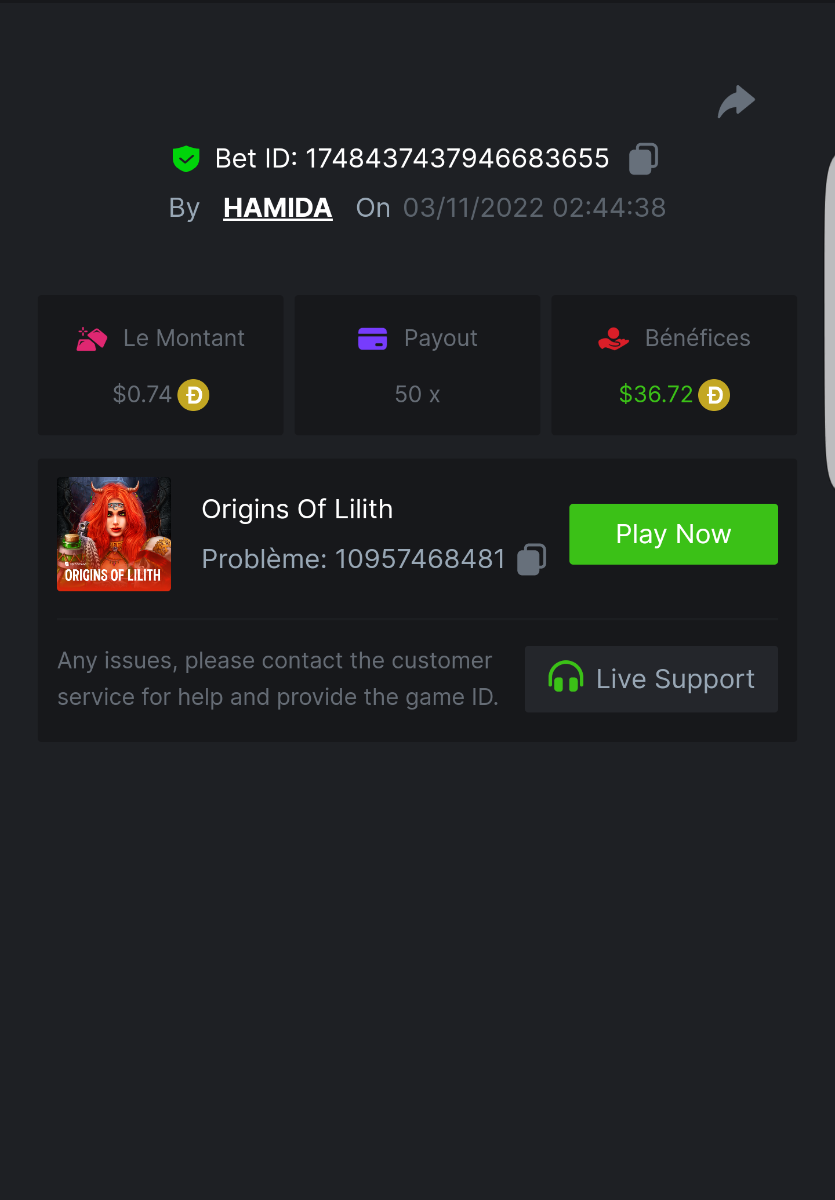Tap Play Now for Origins Of Lilith
Image resolution: width=835 pixels, height=1200 pixels.
(x=673, y=534)
